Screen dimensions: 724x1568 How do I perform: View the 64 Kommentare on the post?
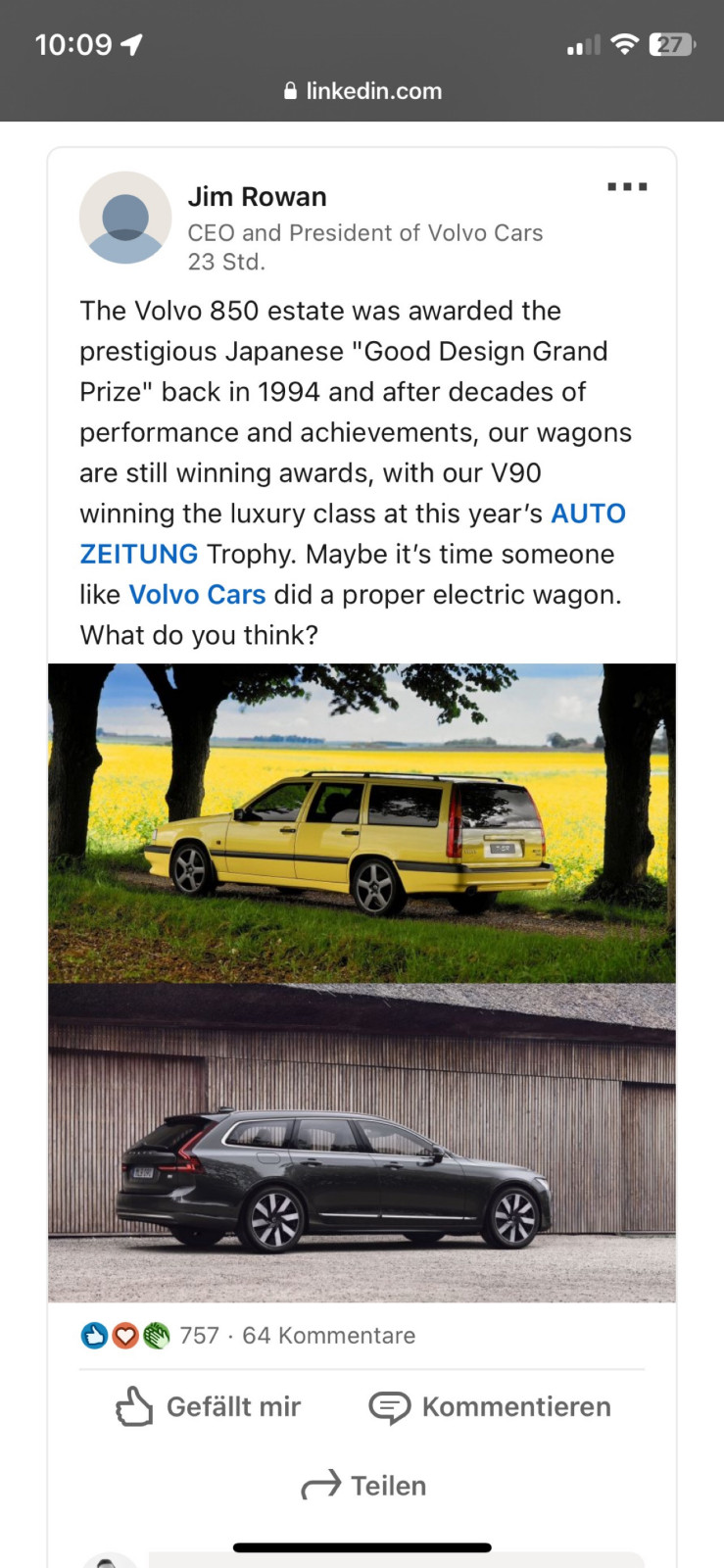pyautogui.click(x=328, y=1335)
